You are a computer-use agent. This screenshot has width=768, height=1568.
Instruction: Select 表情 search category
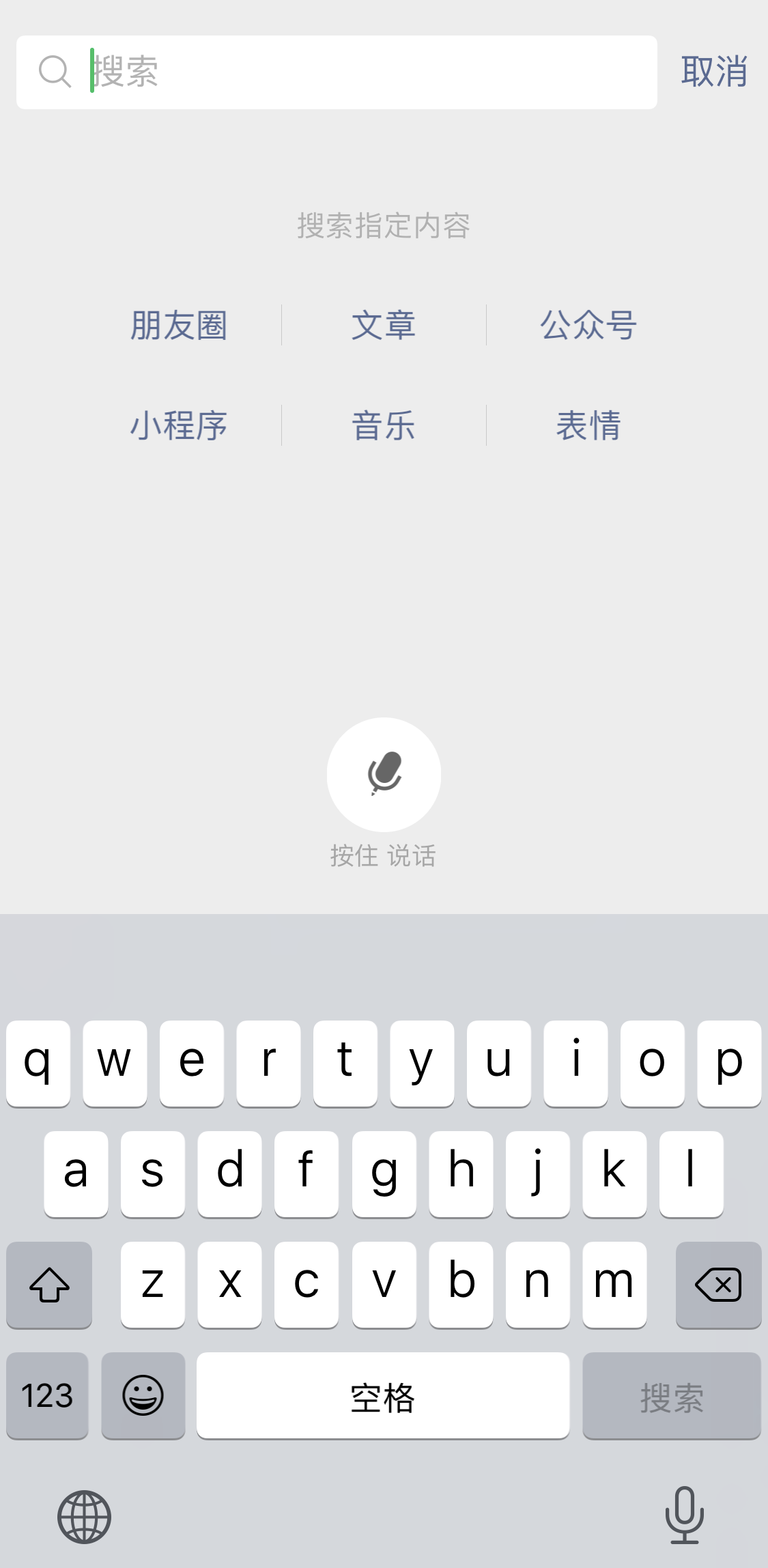coord(588,425)
